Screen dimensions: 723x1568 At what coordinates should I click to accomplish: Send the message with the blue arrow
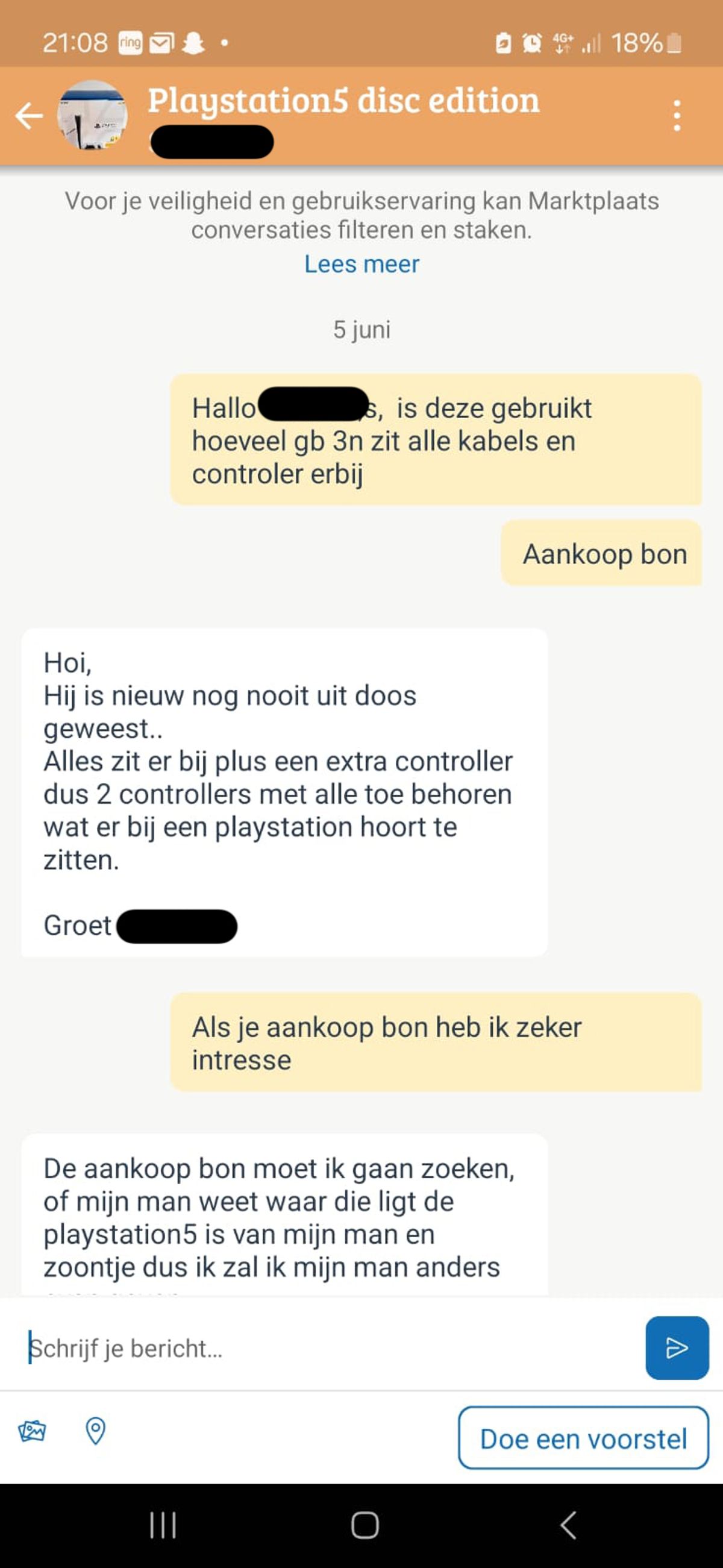pos(676,1347)
